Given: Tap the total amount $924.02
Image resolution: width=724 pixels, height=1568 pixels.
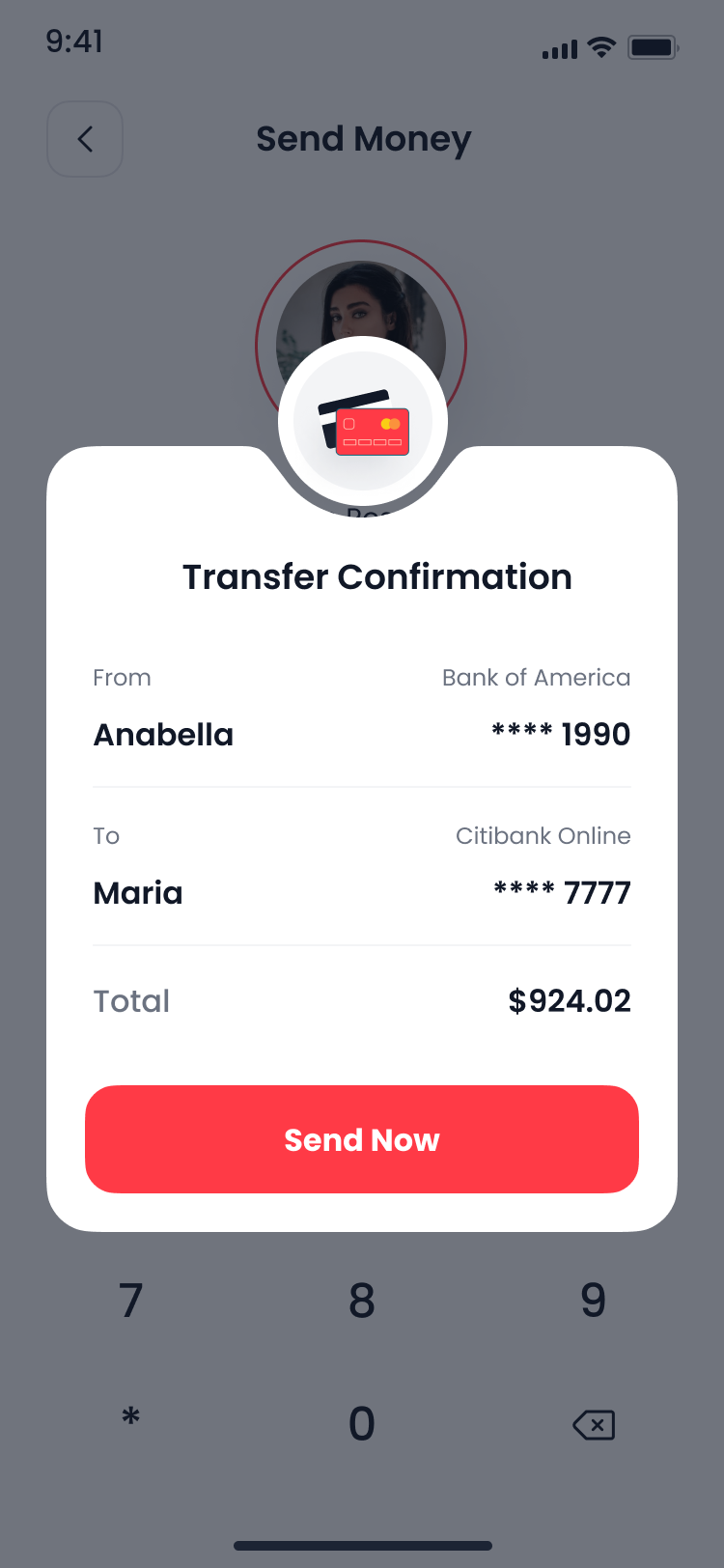Looking at the screenshot, I should tap(570, 1001).
